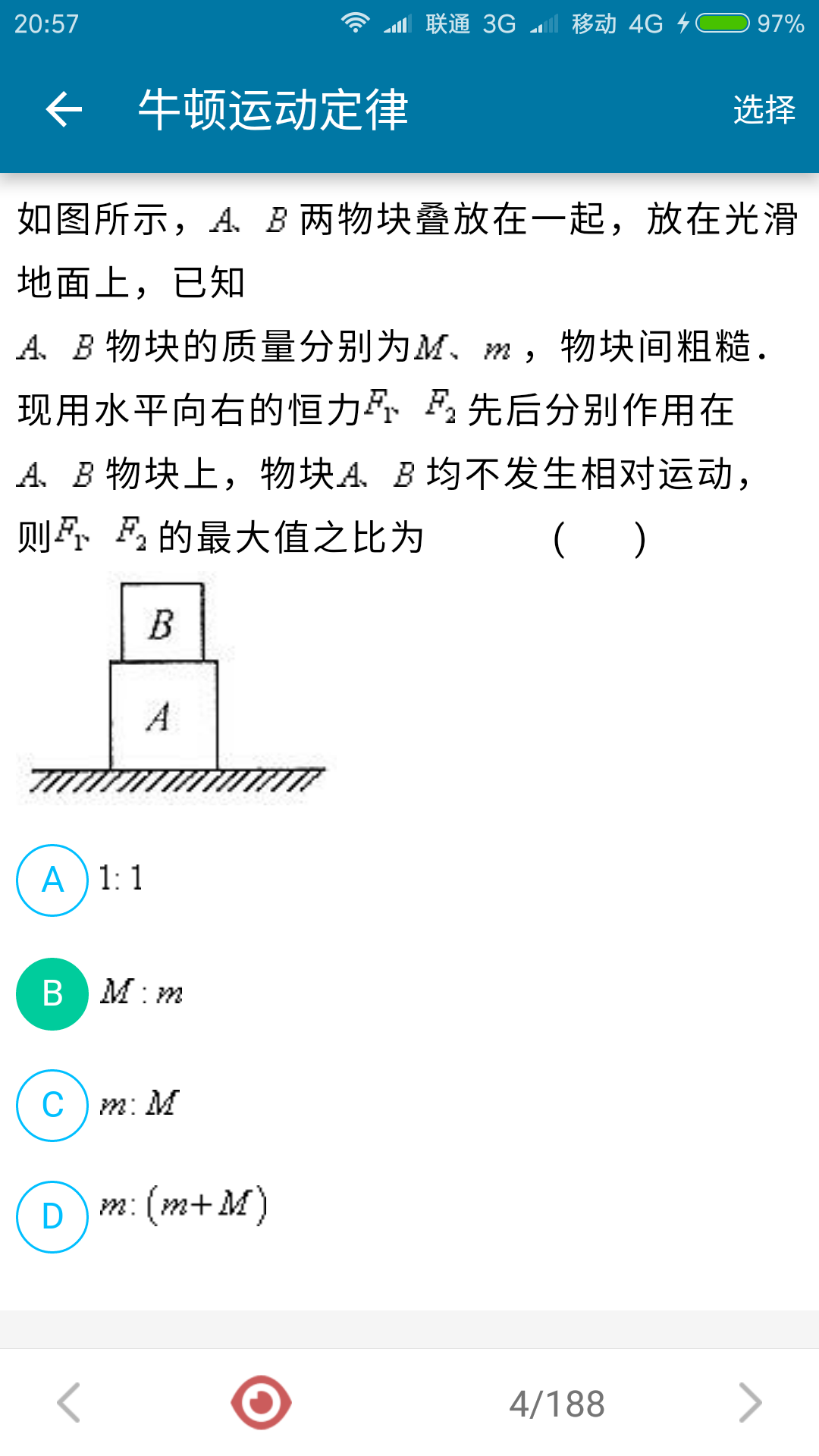Viewport: 819px width, 1456px height.
Task: Pick answer option C (m:M)
Action: click(52, 1105)
